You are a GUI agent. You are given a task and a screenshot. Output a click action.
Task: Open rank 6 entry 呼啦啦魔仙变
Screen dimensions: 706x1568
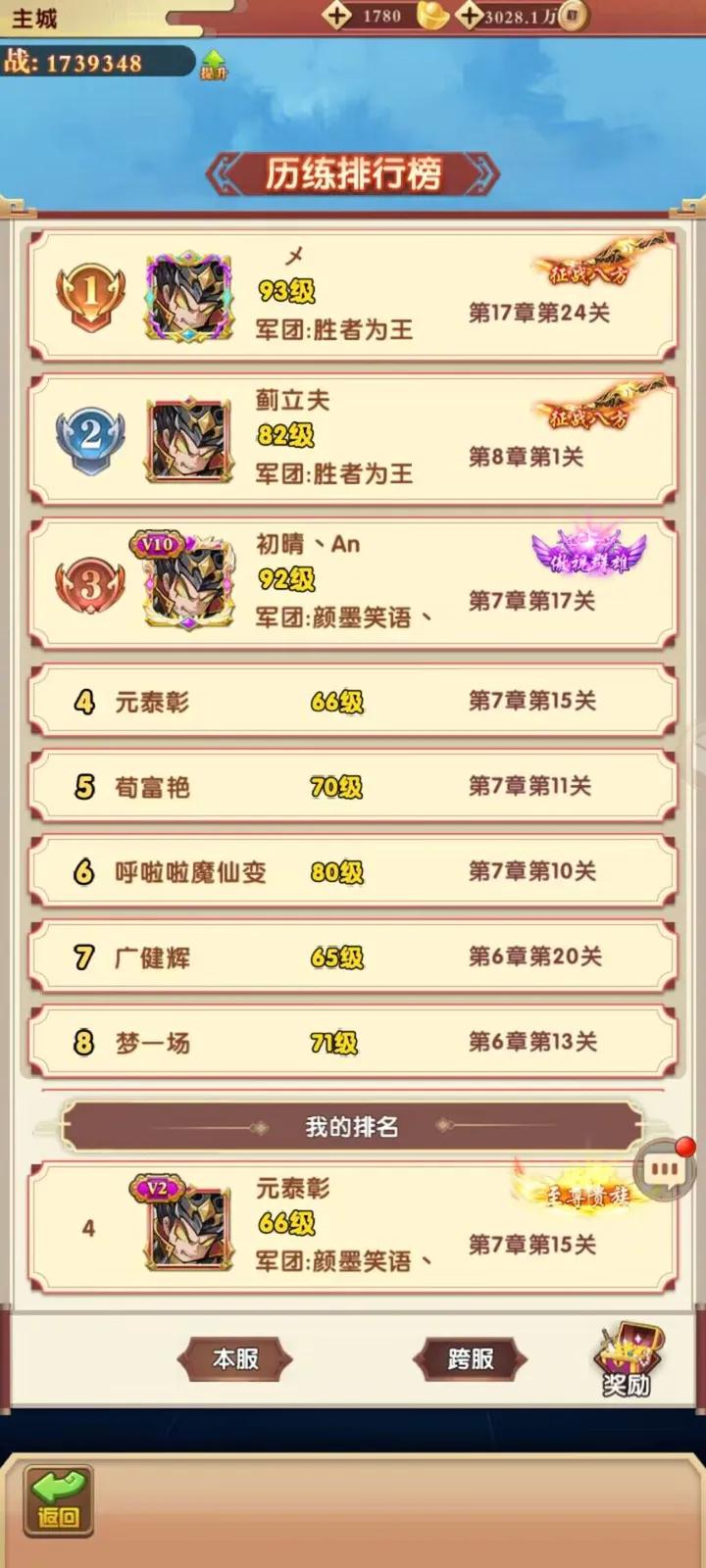tap(353, 870)
